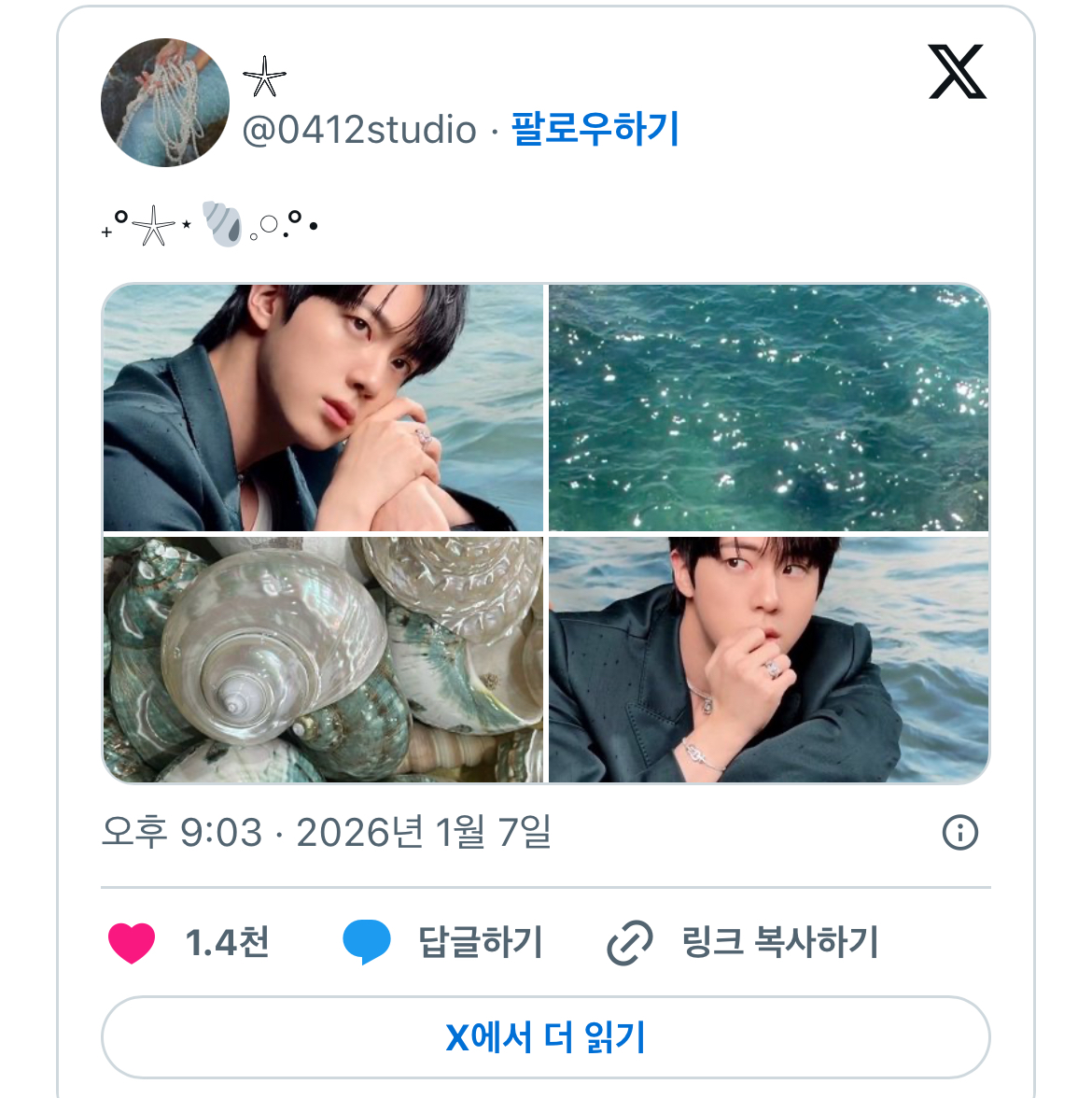1092x1098 pixels.
Task: Open the top-left photo of the man resting his head
Action: (x=323, y=408)
